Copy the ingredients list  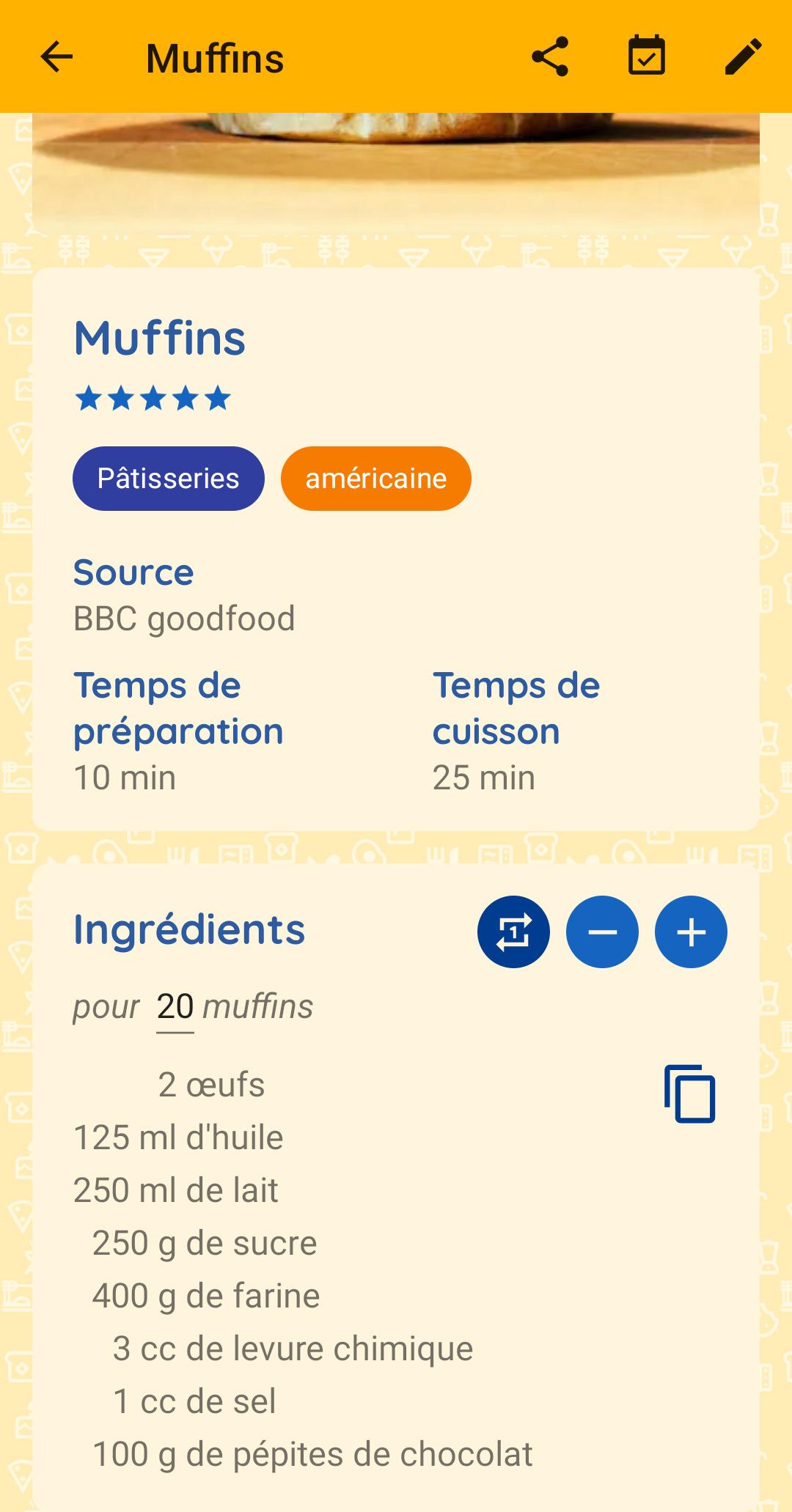coord(689,1094)
